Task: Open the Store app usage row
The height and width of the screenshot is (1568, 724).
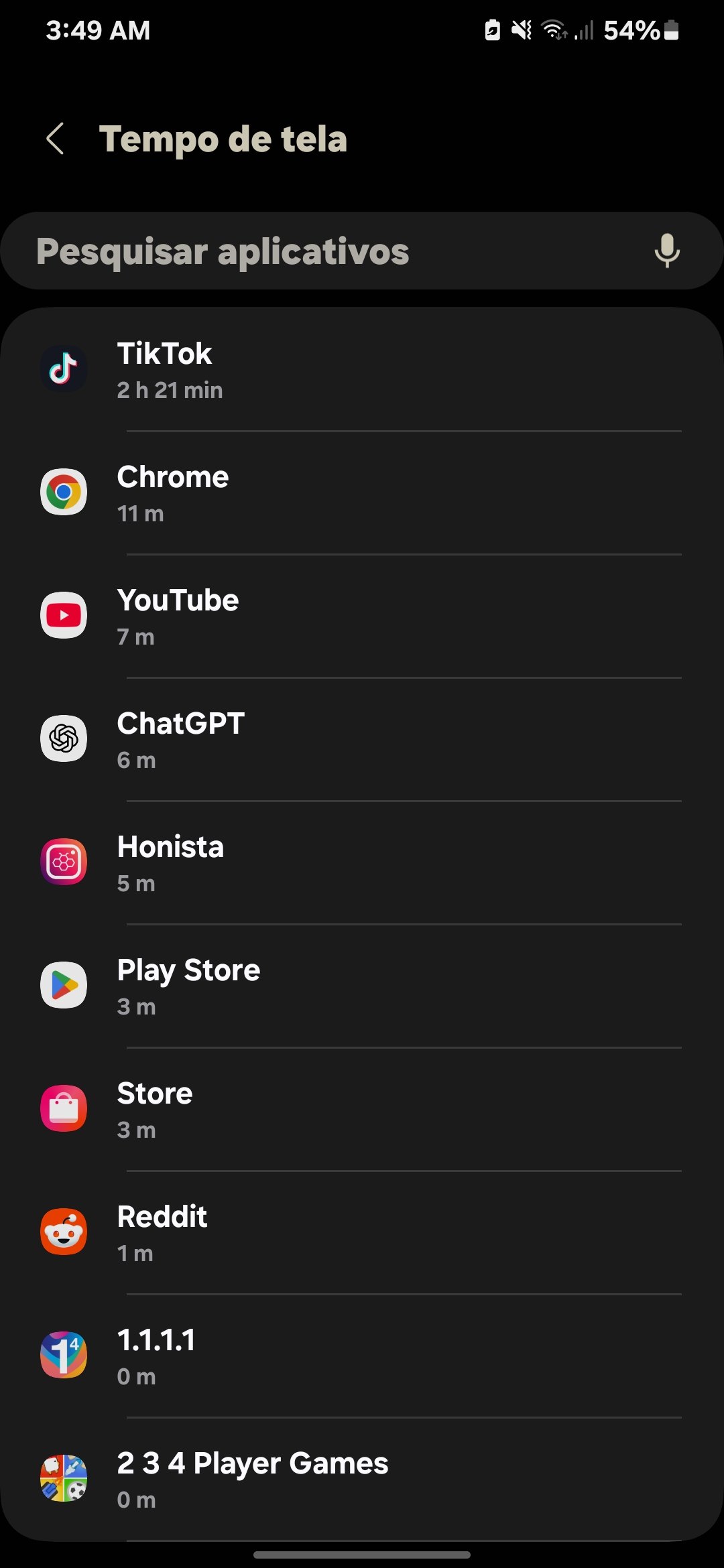Action: pos(362,1110)
